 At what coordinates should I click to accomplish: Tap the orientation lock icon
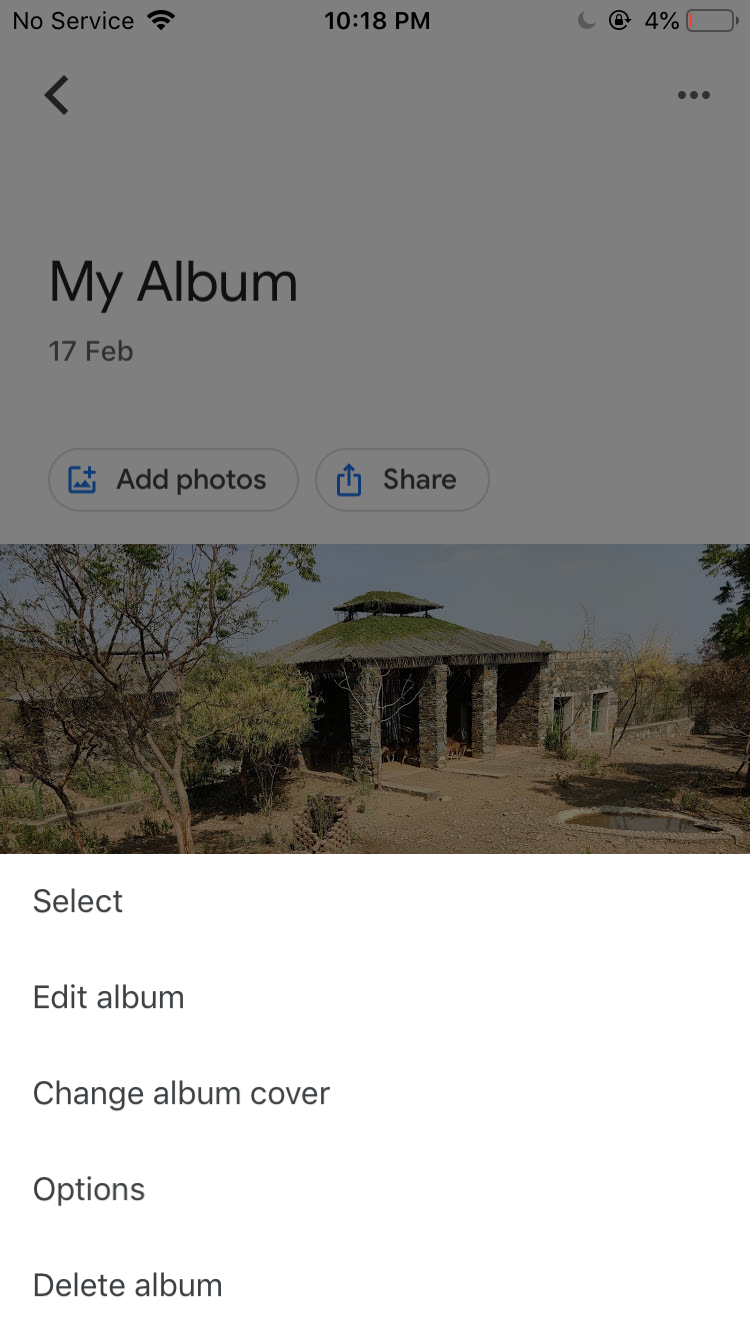(620, 20)
